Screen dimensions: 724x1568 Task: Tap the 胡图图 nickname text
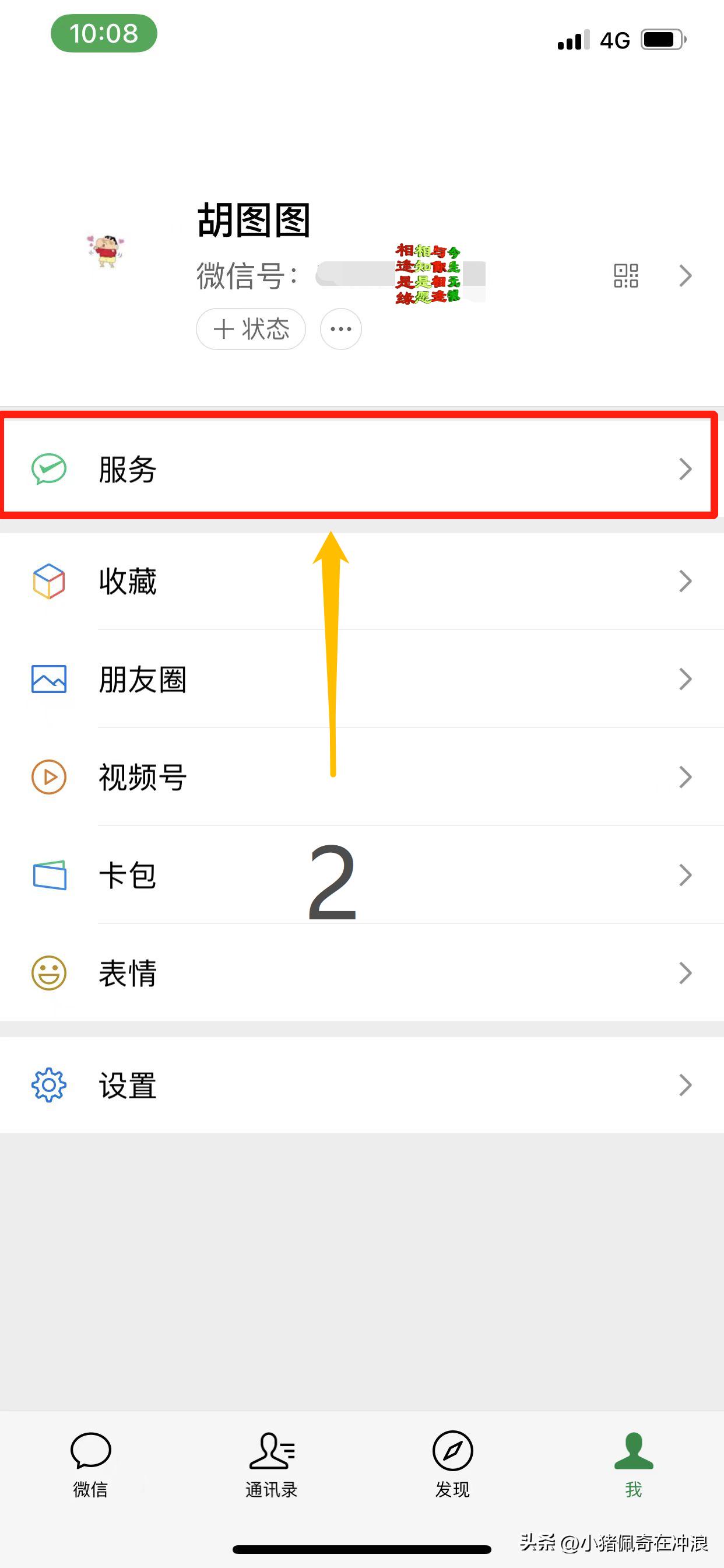click(x=254, y=221)
